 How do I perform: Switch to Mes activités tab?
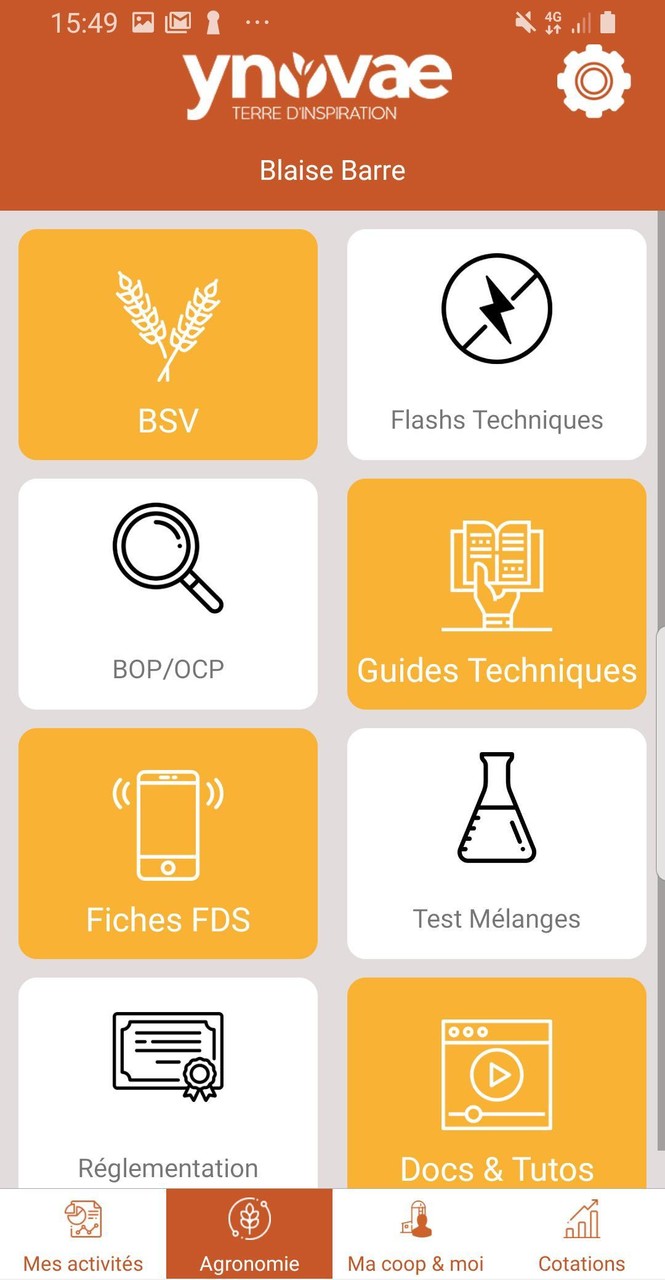click(83, 1234)
